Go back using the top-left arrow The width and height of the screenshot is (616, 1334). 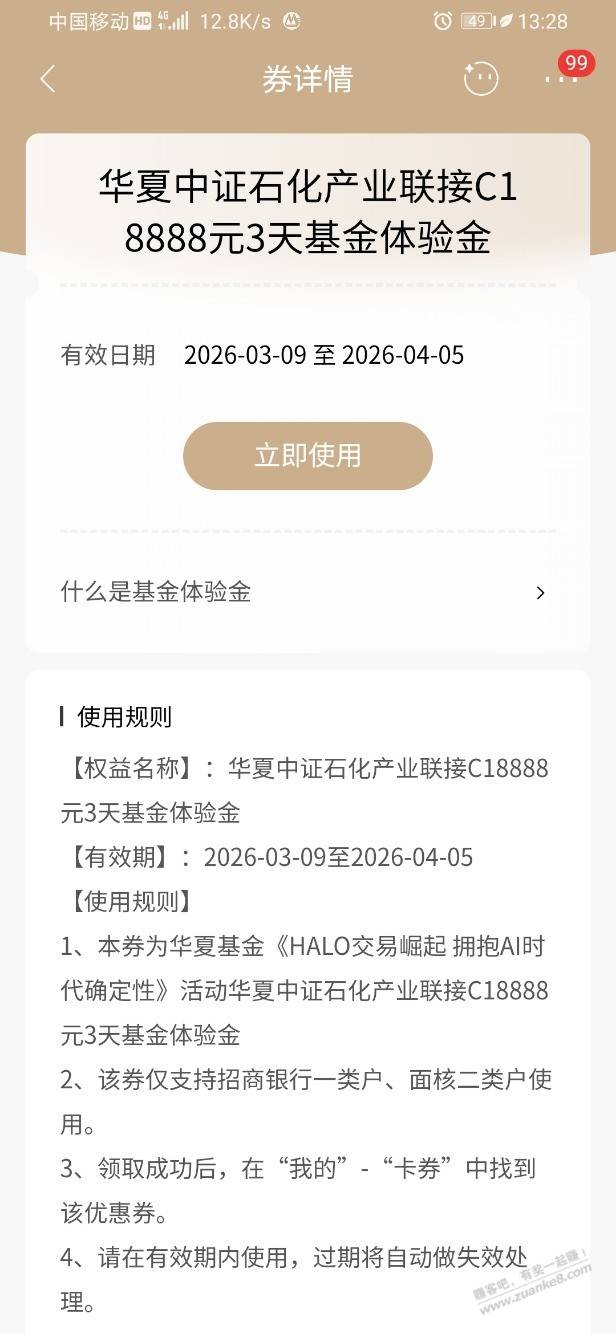pos(47,79)
